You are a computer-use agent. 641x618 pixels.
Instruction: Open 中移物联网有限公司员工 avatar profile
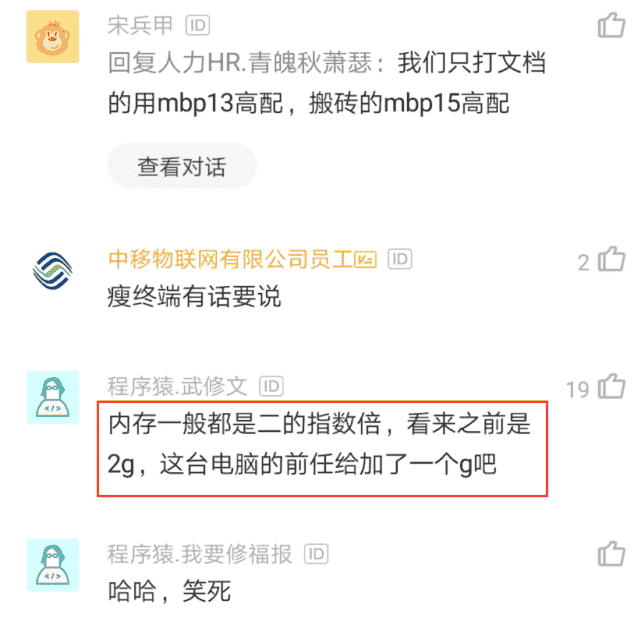(52, 270)
